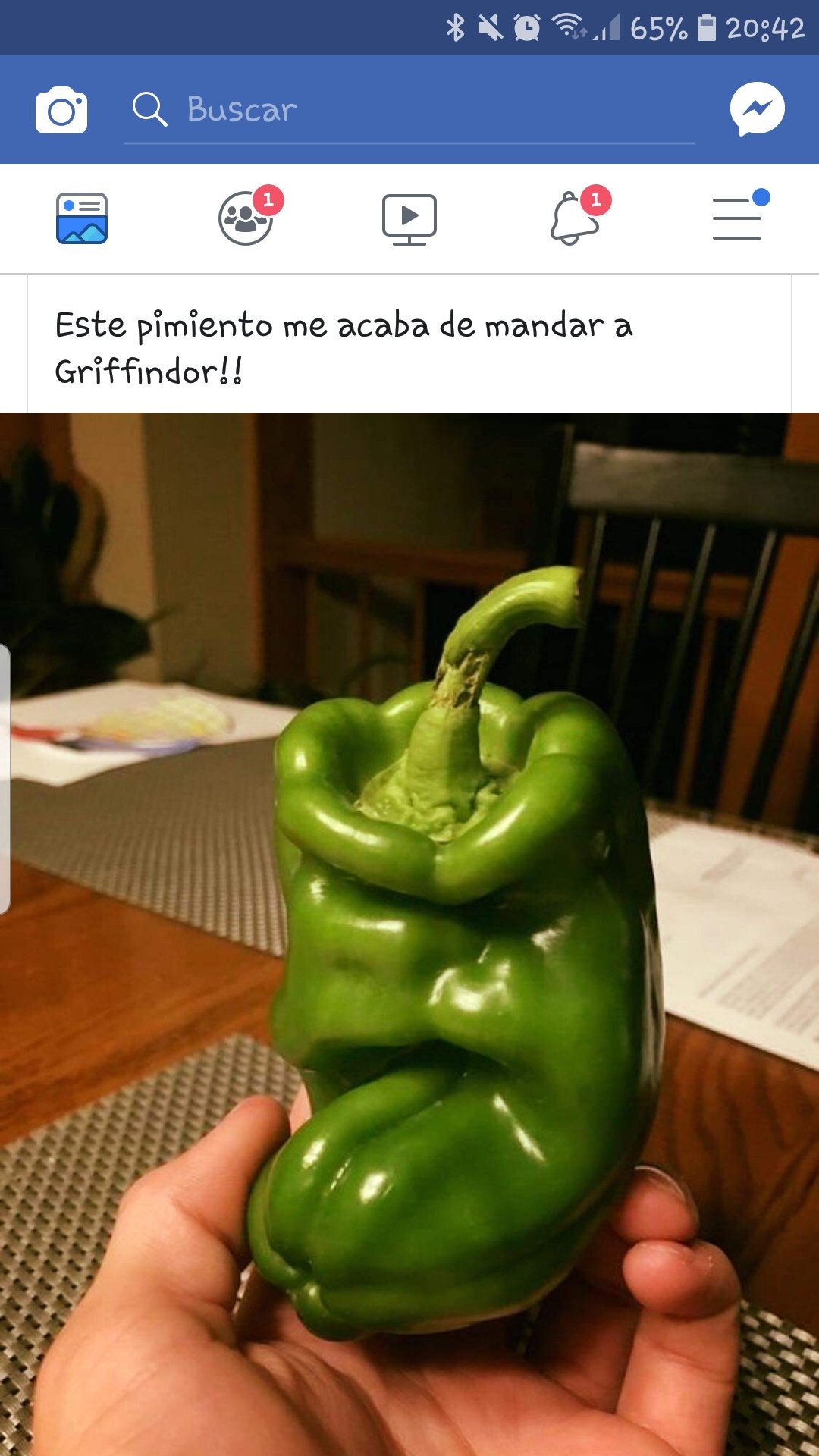The width and height of the screenshot is (819, 1456).
Task: Tap the Buscar search field
Action: (x=409, y=111)
